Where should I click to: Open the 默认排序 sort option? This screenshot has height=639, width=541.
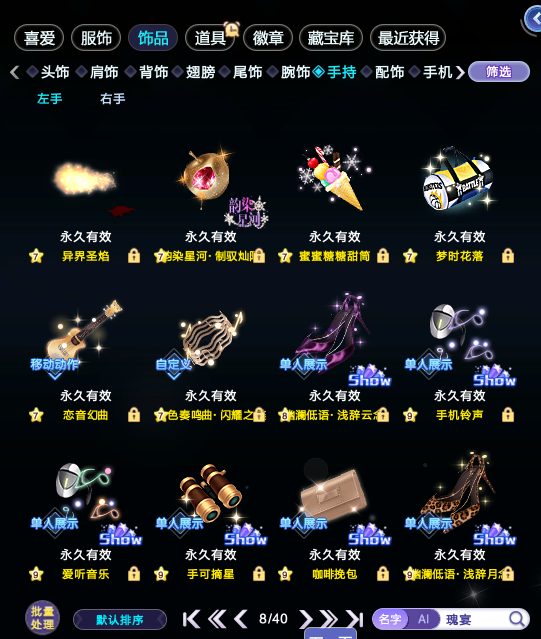click(x=120, y=620)
